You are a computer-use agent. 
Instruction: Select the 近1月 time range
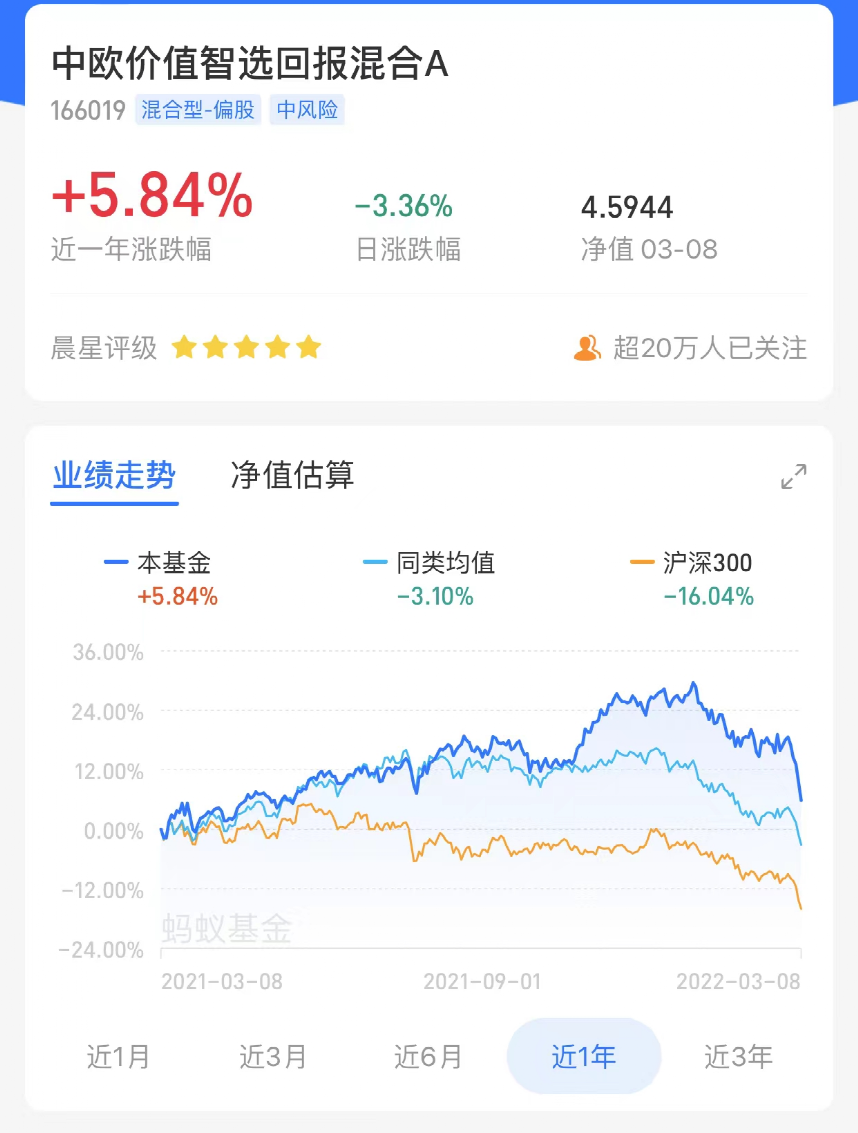pos(118,1056)
